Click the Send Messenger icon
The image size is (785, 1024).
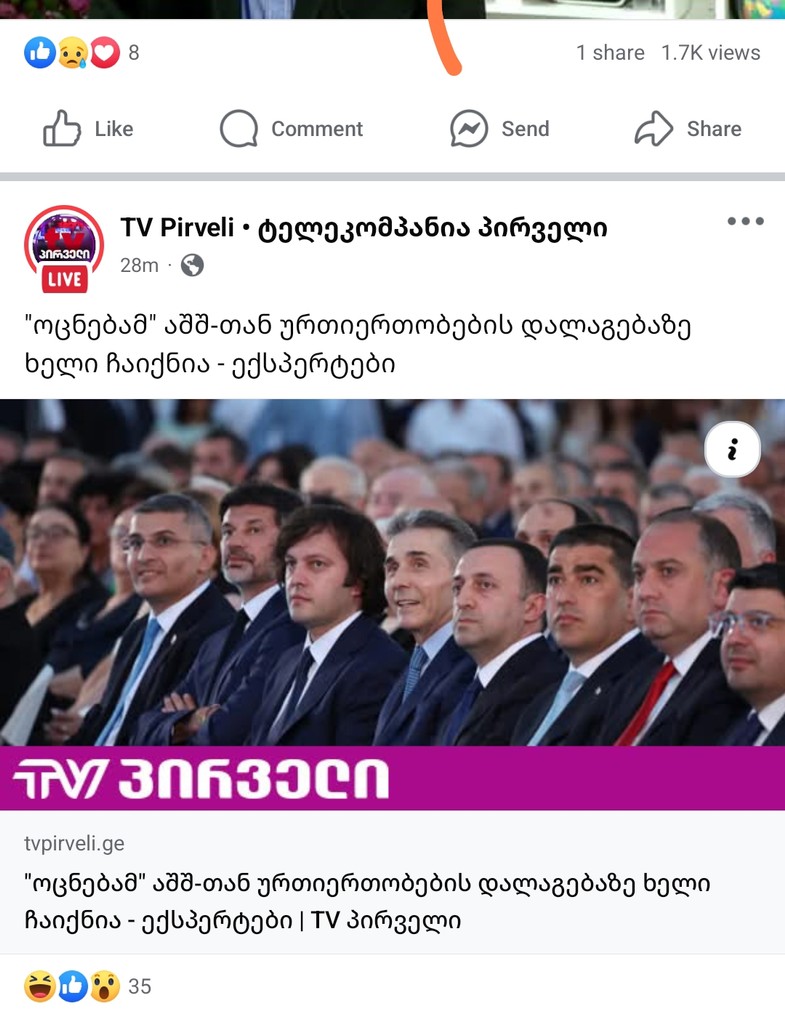point(466,128)
